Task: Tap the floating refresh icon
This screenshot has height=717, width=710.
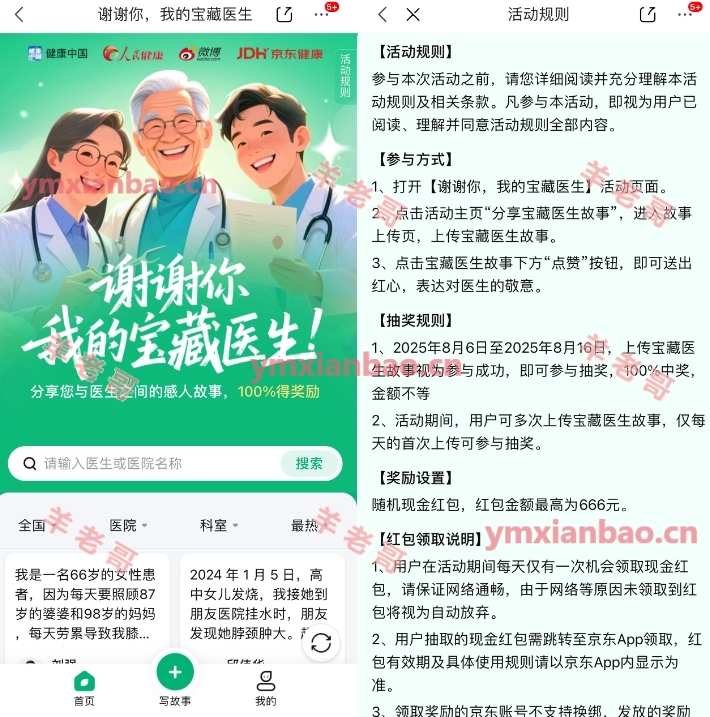Action: coord(321,643)
